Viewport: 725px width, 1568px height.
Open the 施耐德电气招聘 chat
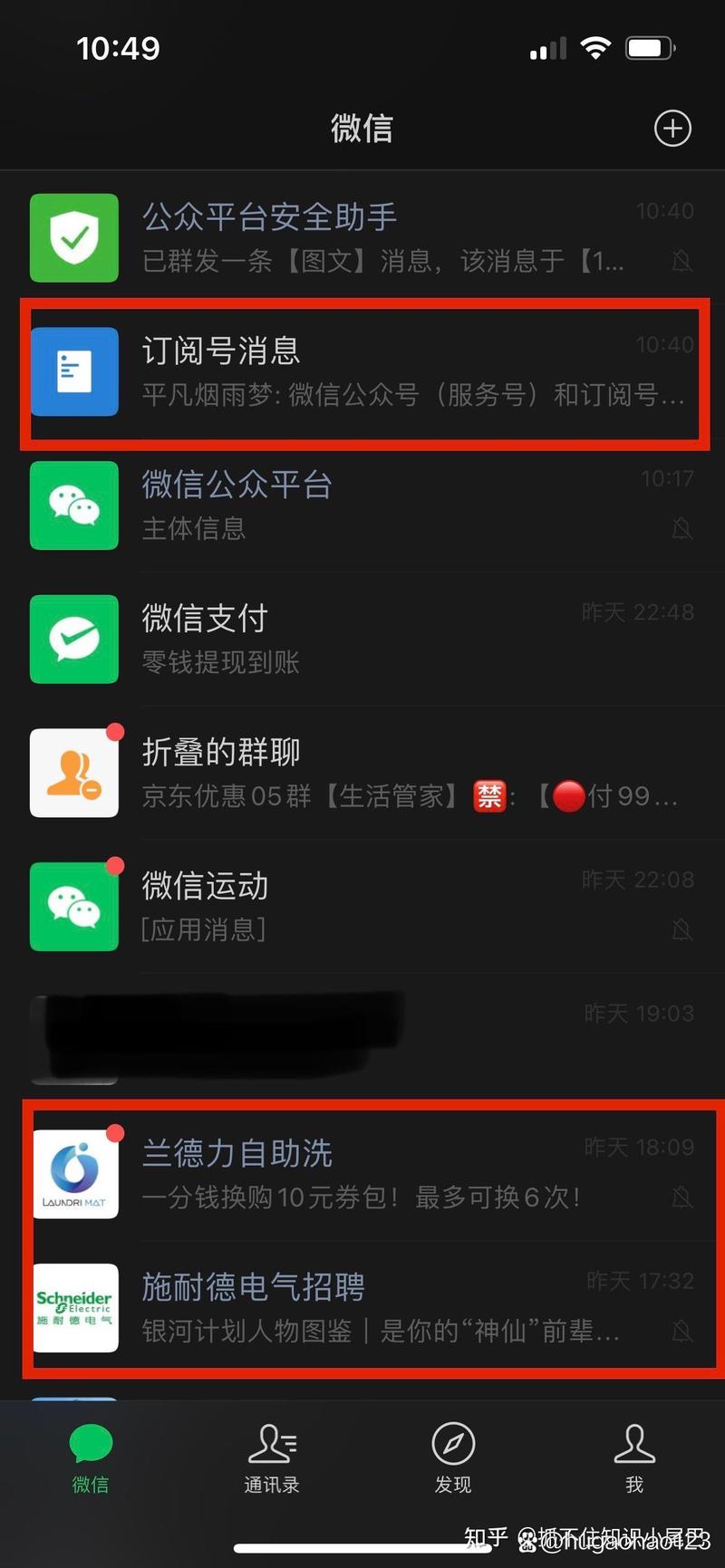(x=362, y=1307)
